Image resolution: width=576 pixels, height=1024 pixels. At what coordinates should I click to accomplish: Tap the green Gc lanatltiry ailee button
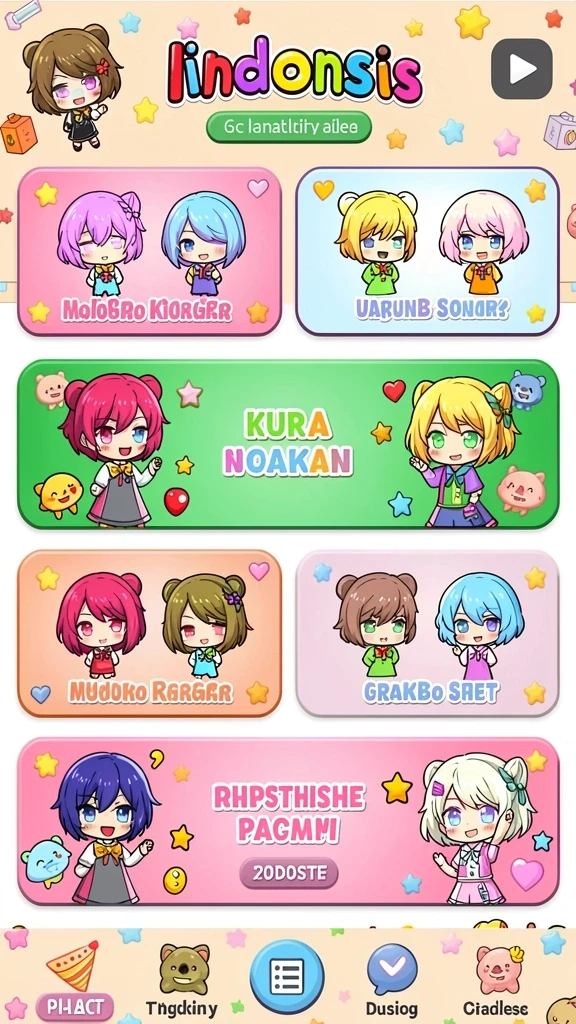[289, 127]
